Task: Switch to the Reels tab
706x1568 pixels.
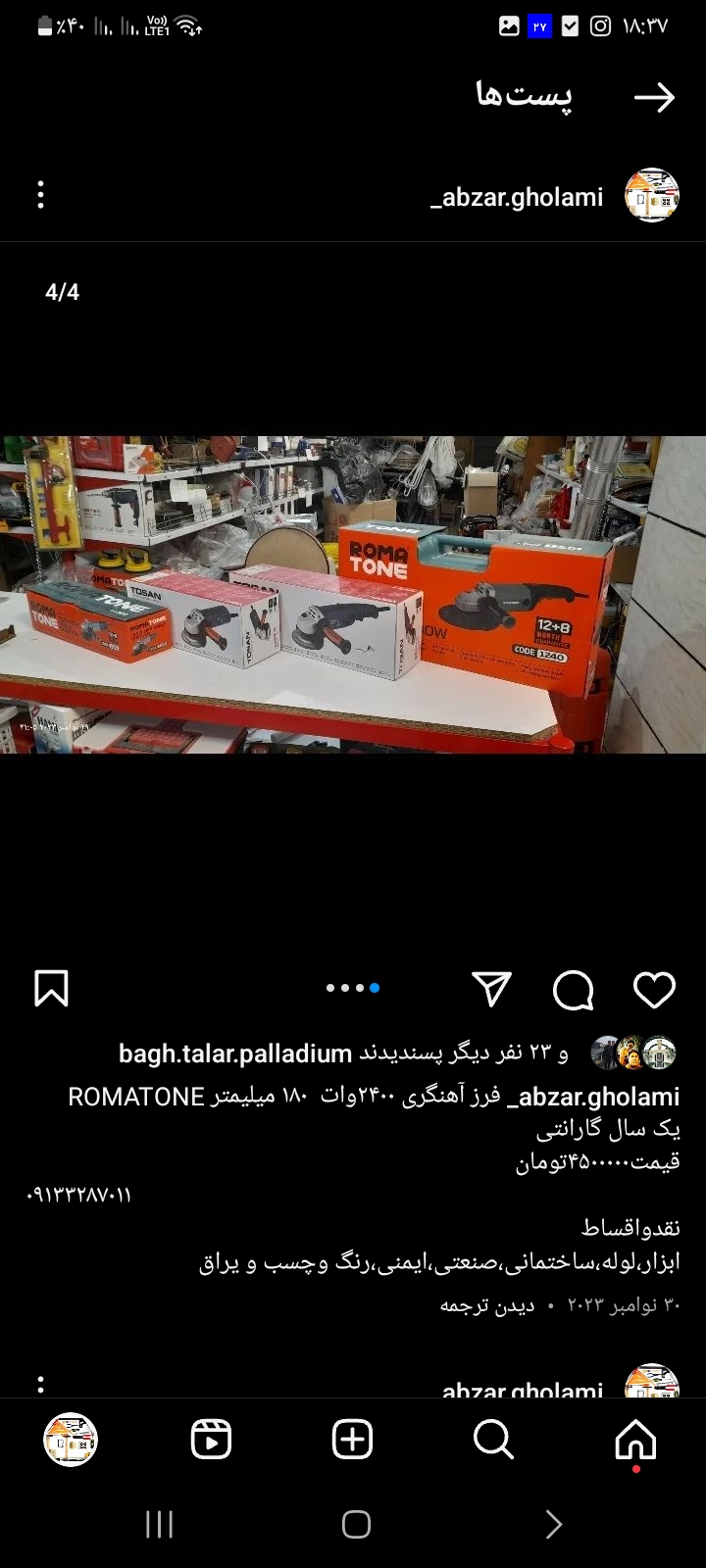Action: (211, 1440)
